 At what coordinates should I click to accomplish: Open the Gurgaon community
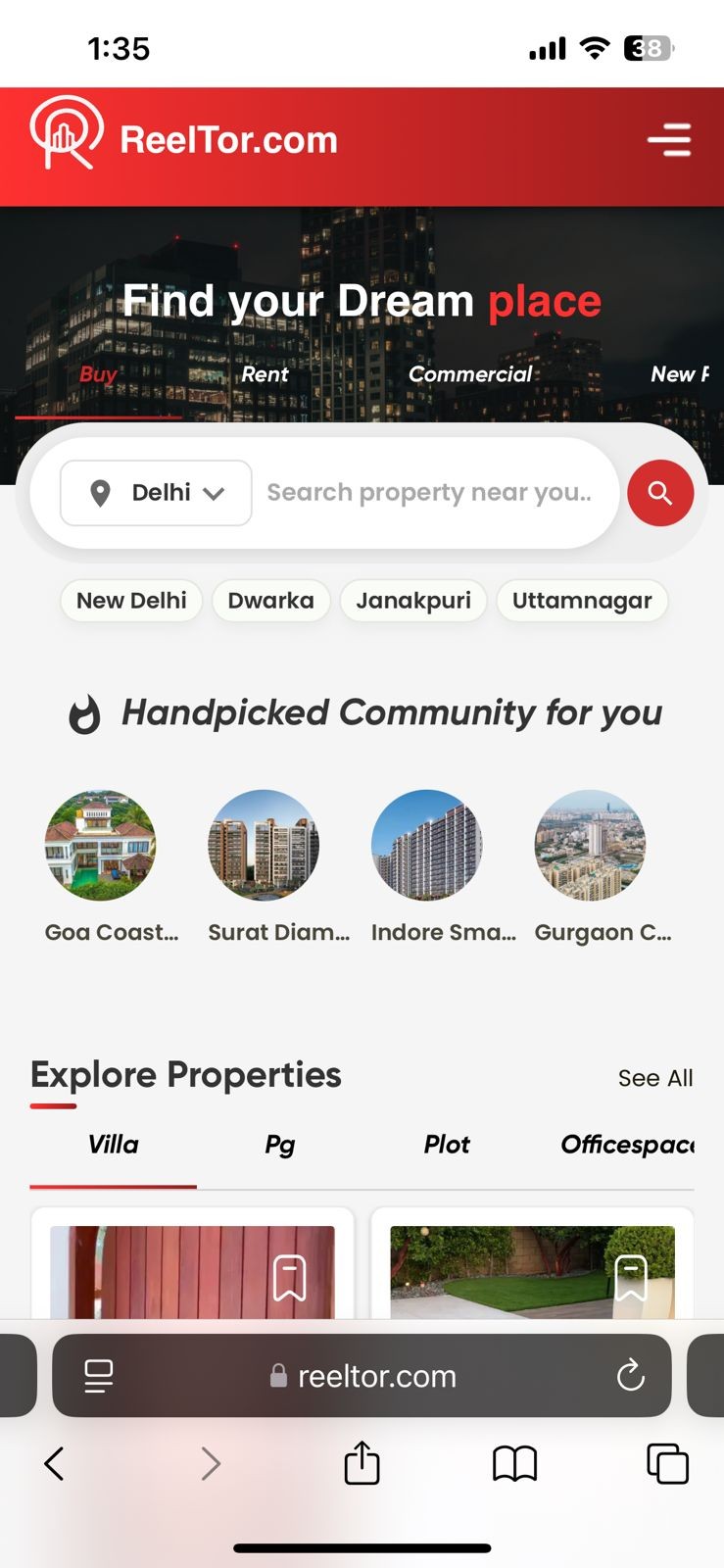[590, 846]
